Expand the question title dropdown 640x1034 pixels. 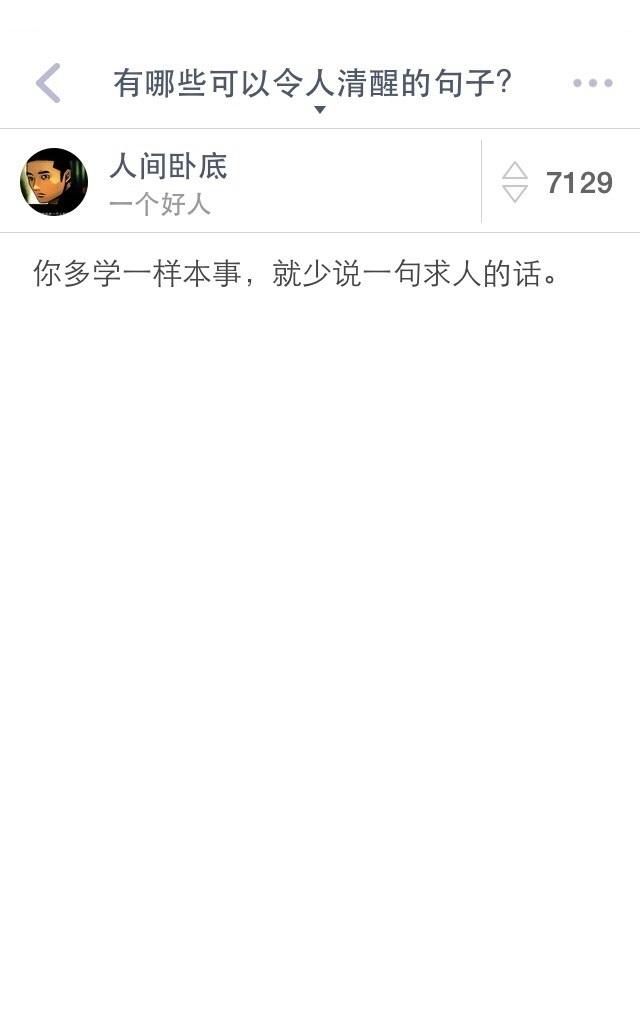click(320, 109)
